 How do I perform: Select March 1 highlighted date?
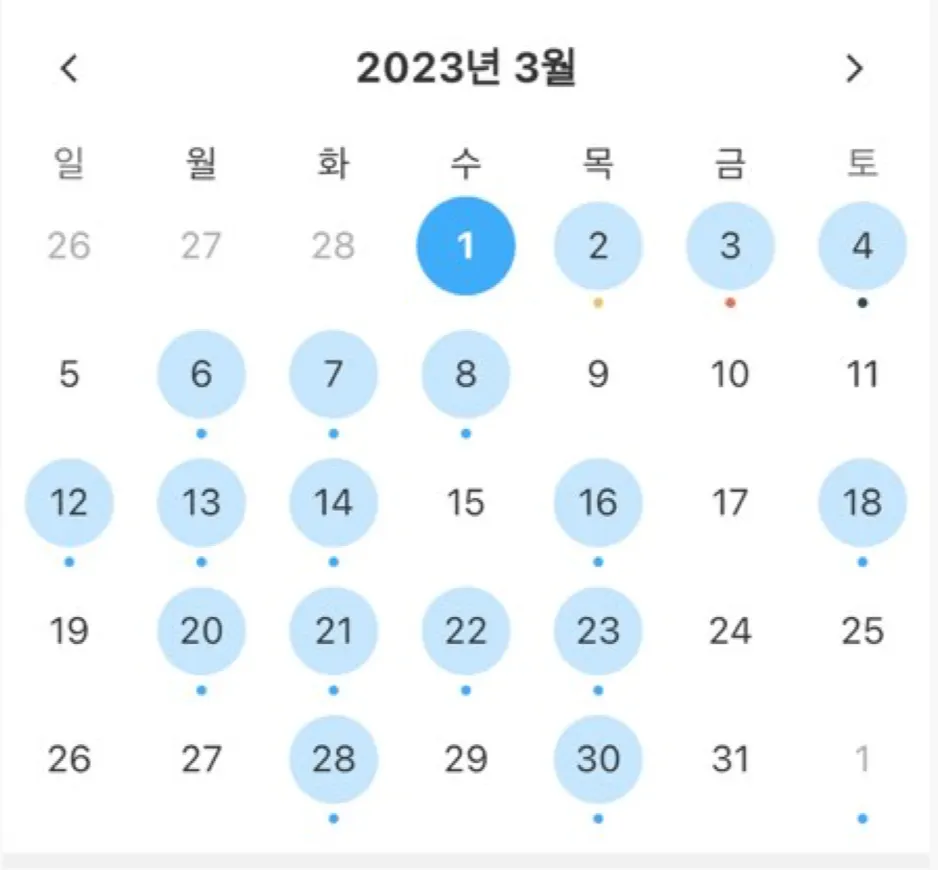(x=466, y=246)
